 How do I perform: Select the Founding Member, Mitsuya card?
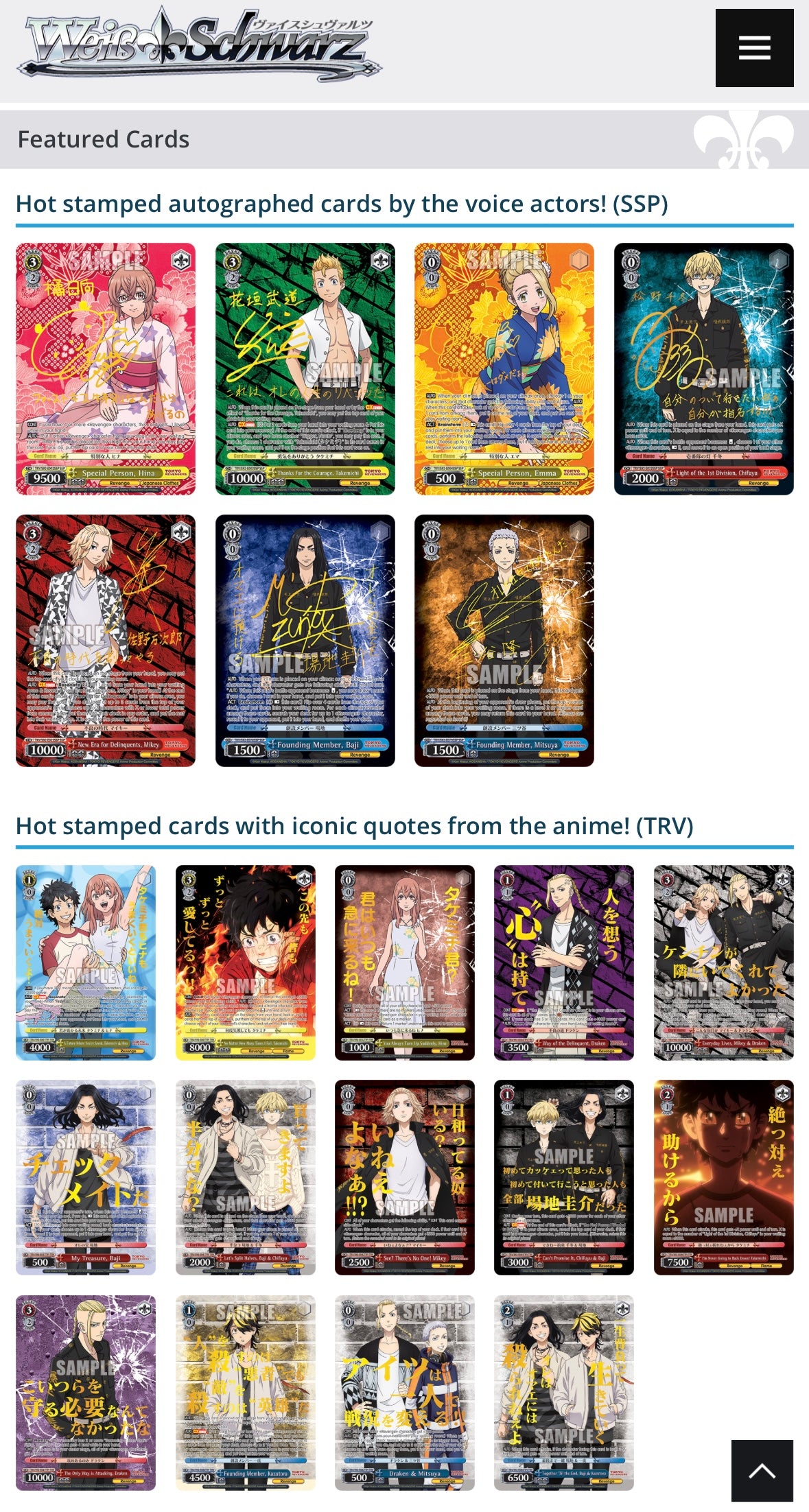point(504,640)
